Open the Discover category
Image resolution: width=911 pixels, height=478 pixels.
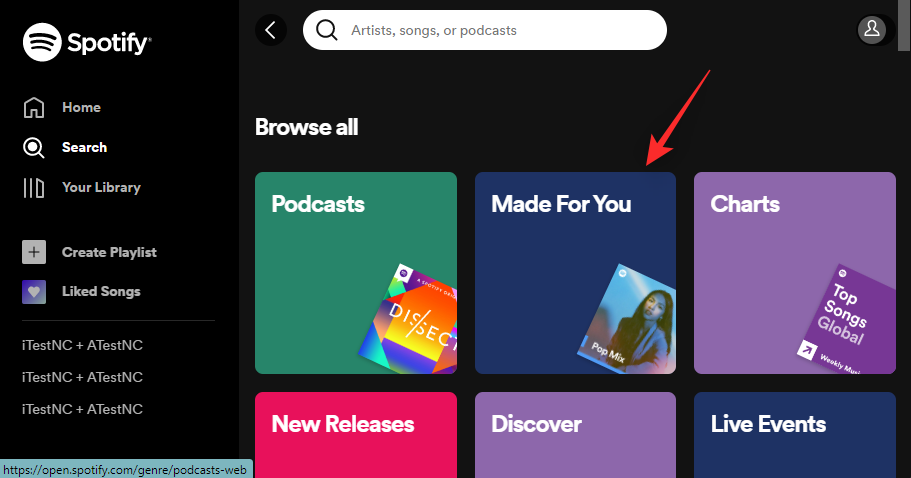tap(574, 434)
